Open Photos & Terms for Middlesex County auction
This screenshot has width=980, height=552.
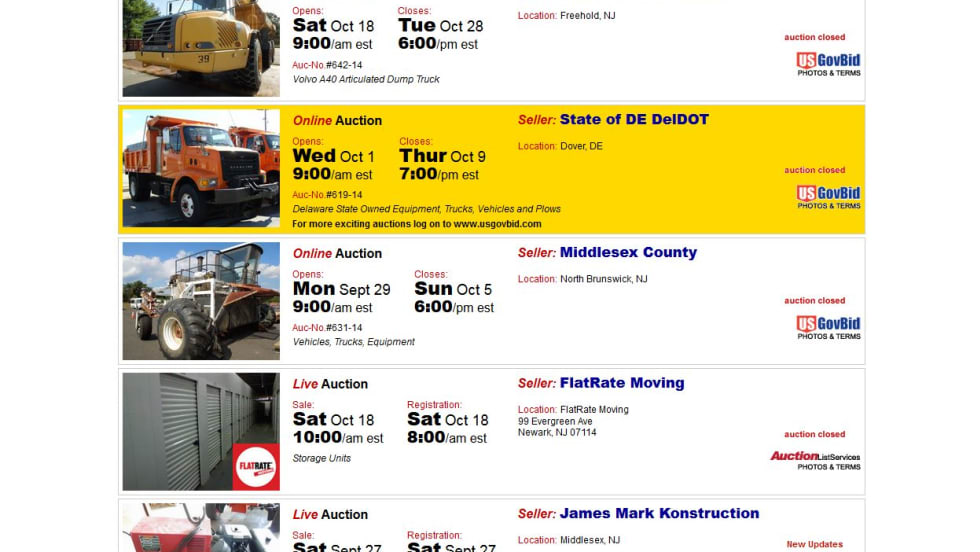[x=828, y=328]
